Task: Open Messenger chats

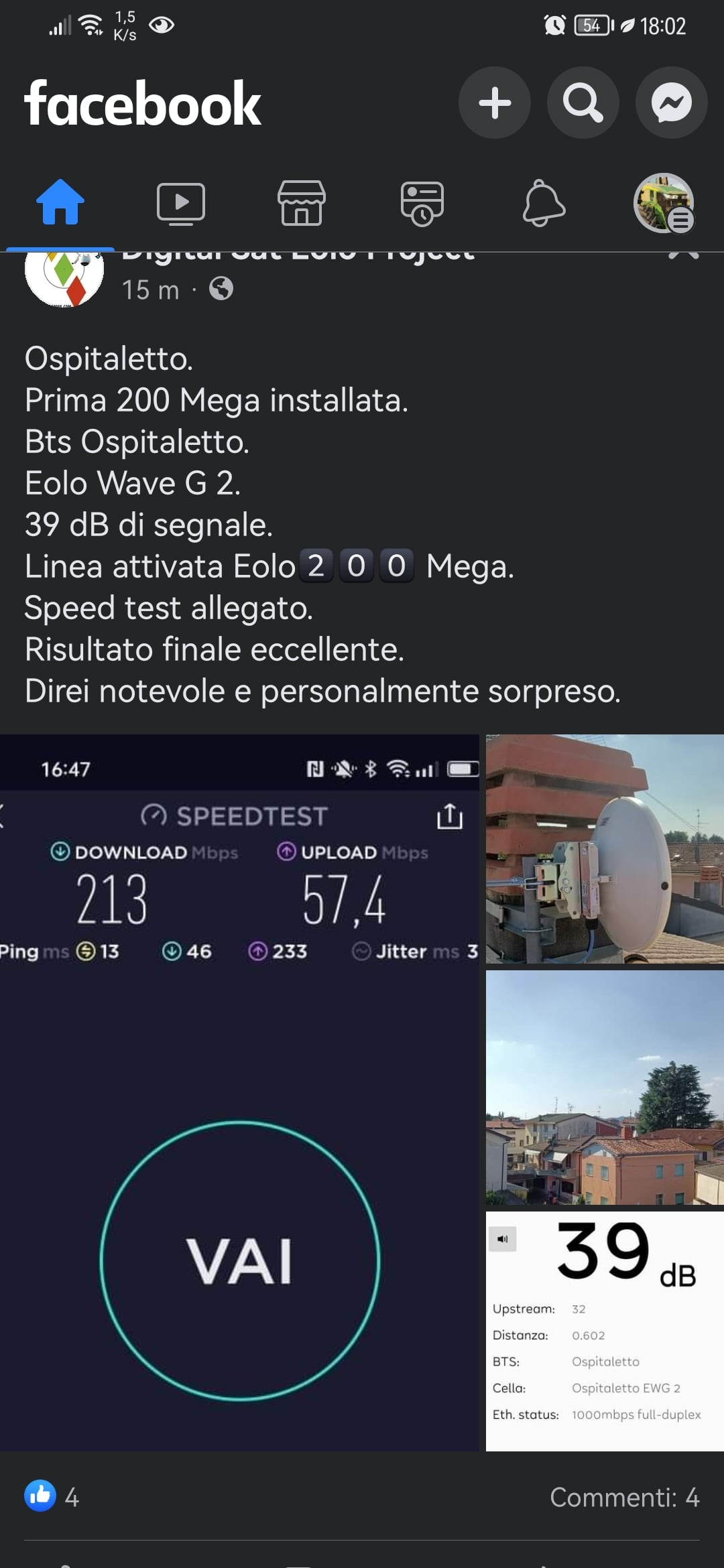Action: [x=671, y=103]
